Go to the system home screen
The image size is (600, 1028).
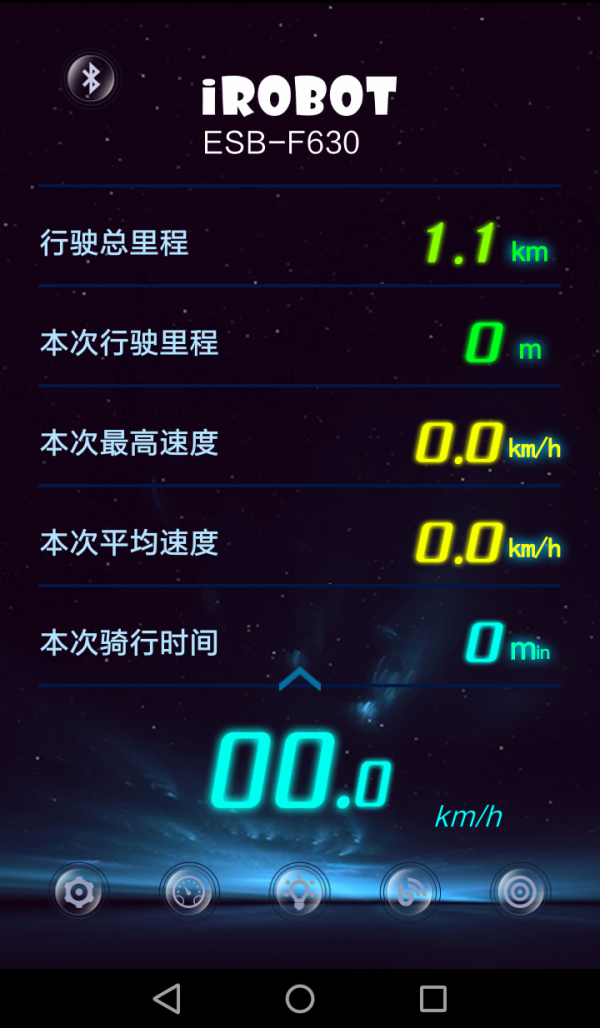click(x=300, y=998)
